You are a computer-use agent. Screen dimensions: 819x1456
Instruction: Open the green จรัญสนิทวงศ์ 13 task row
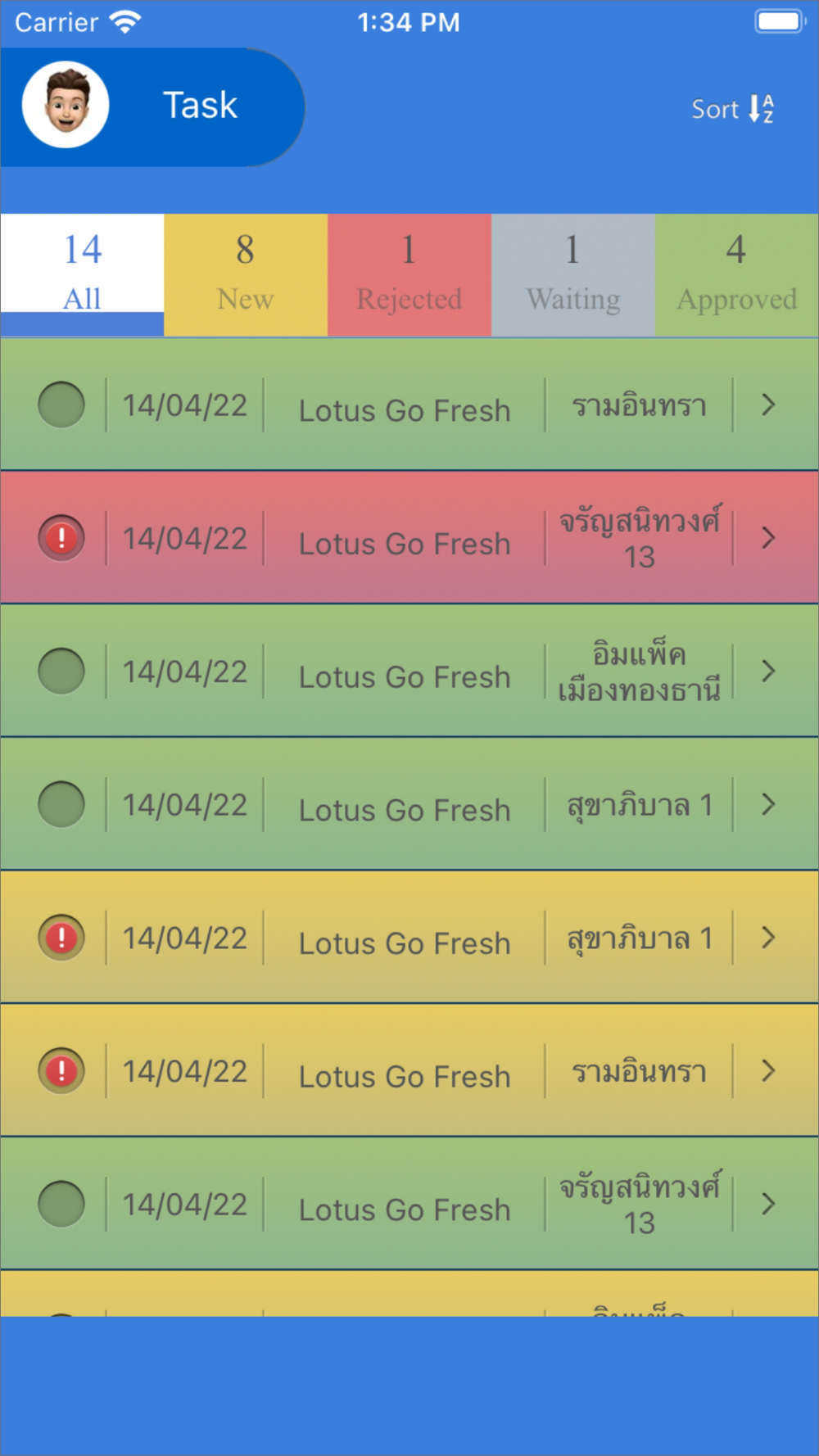pyautogui.click(x=409, y=1204)
